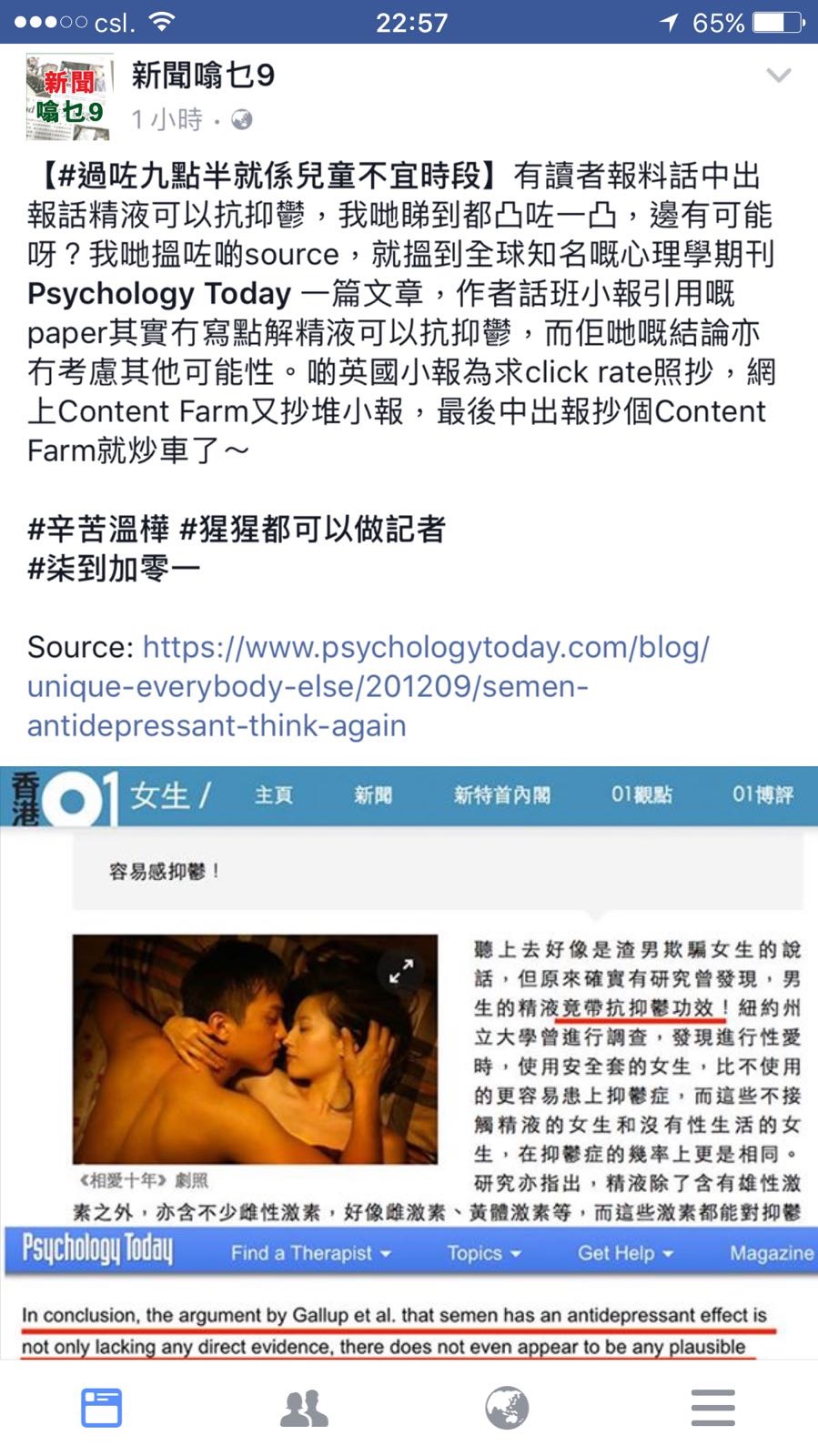This screenshot has height=1456, width=818.
Task: Open the post options chevron menu
Action: 778,76
